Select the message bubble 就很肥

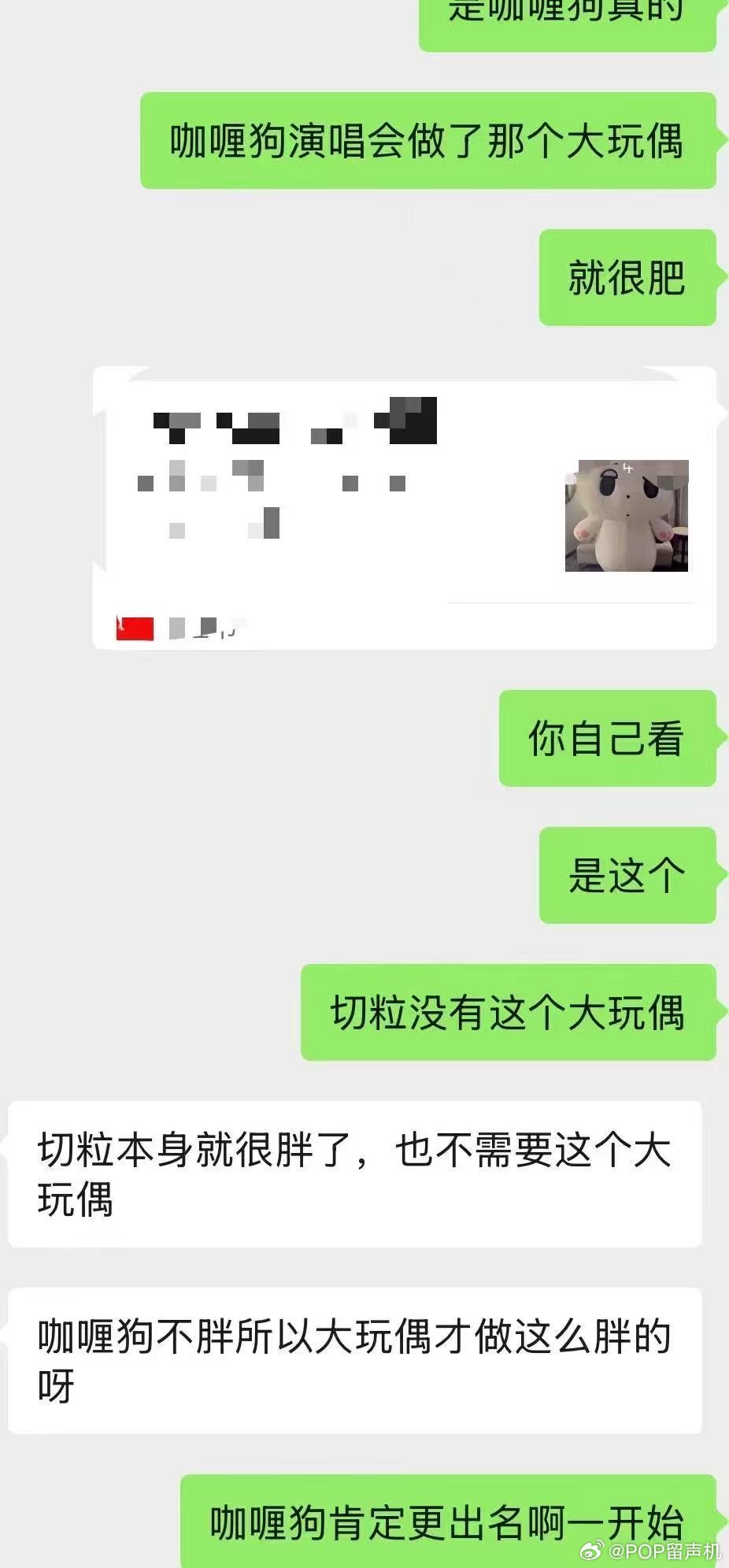pos(626,279)
